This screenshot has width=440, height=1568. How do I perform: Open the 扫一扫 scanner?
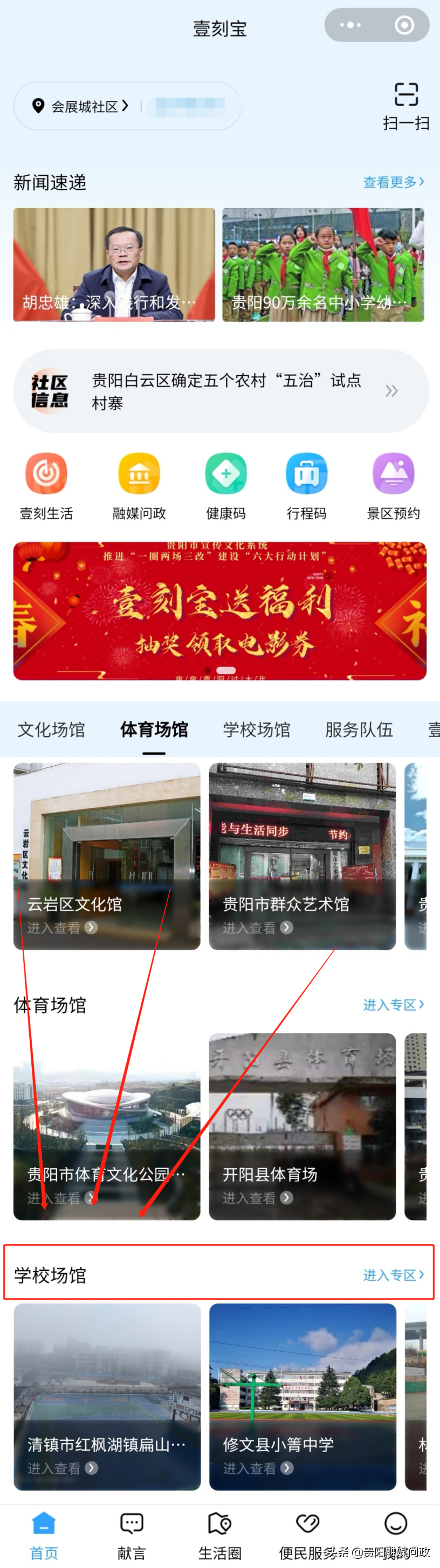pos(406,106)
